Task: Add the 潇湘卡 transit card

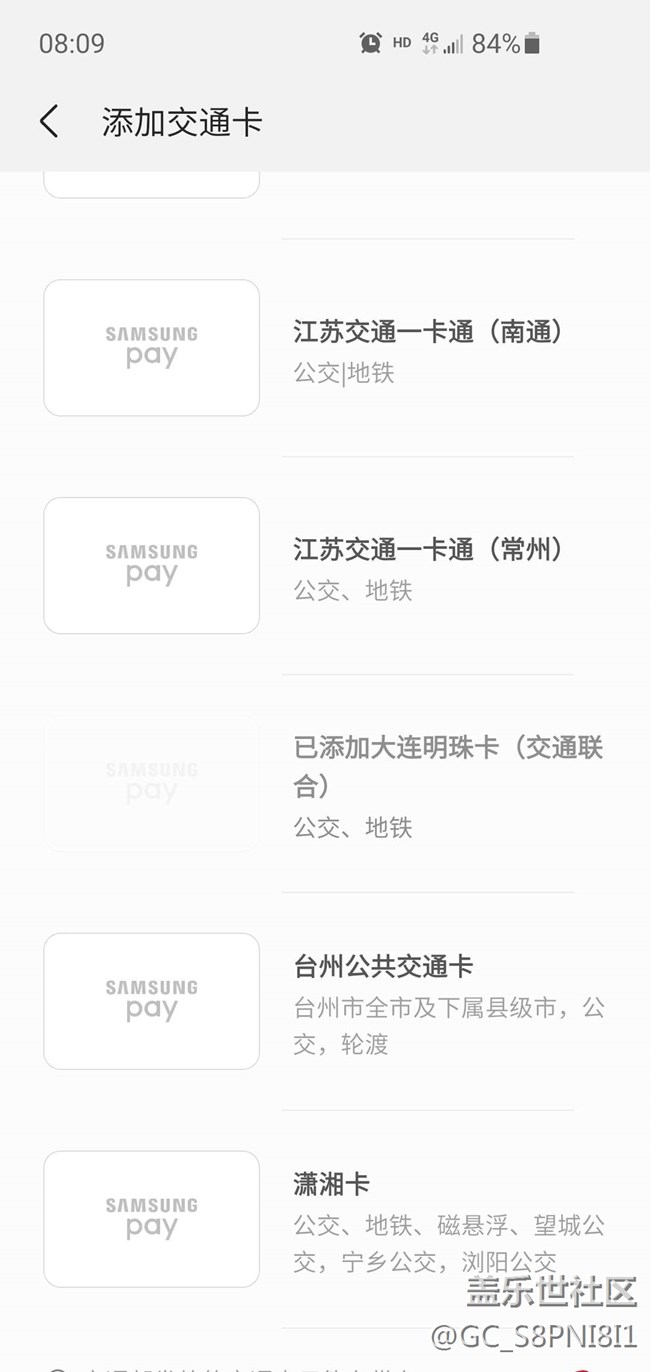Action: (325, 1219)
